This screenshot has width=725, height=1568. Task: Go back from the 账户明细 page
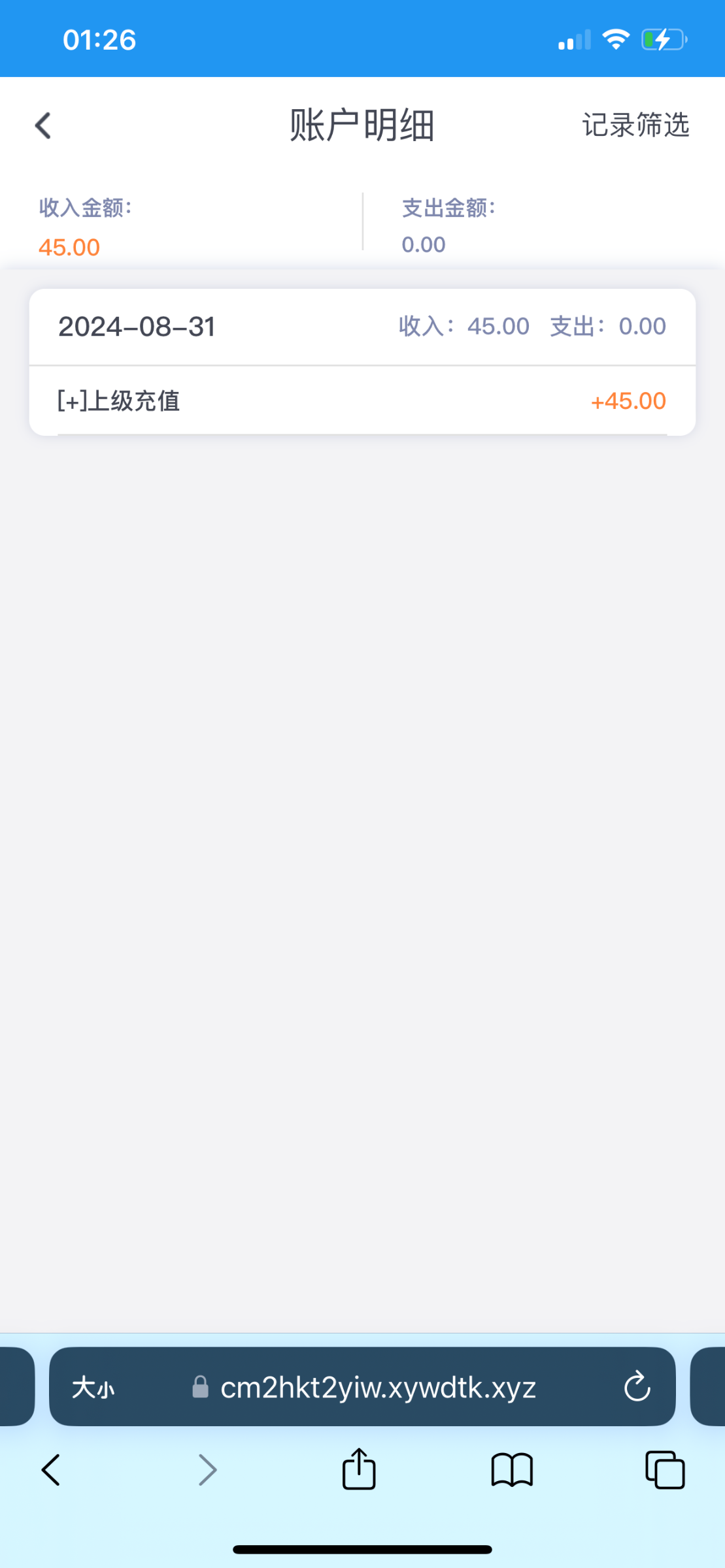(43, 125)
